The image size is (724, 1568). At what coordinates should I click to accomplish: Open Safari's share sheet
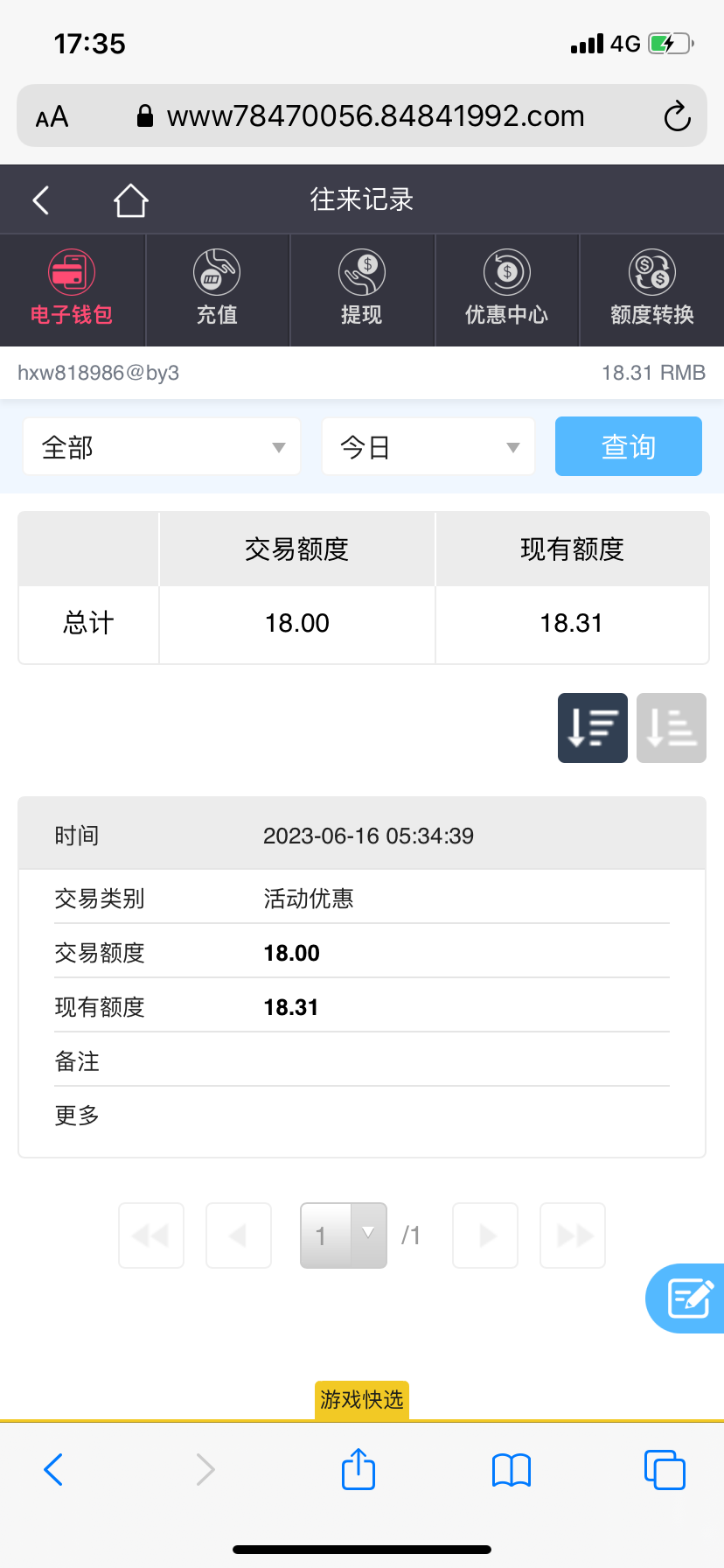pos(358,1469)
